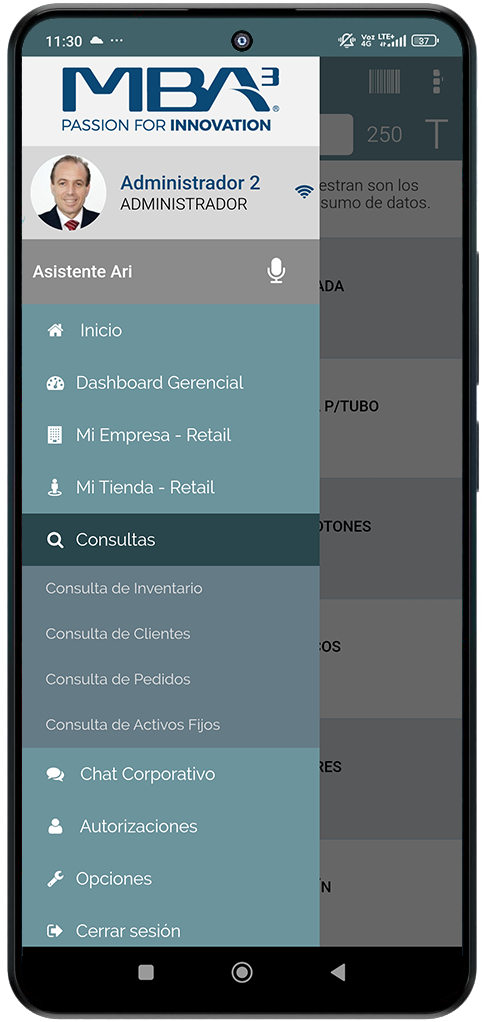Tap the barcode scanner icon
Viewport: 484px width, 1022px height.
tap(384, 81)
